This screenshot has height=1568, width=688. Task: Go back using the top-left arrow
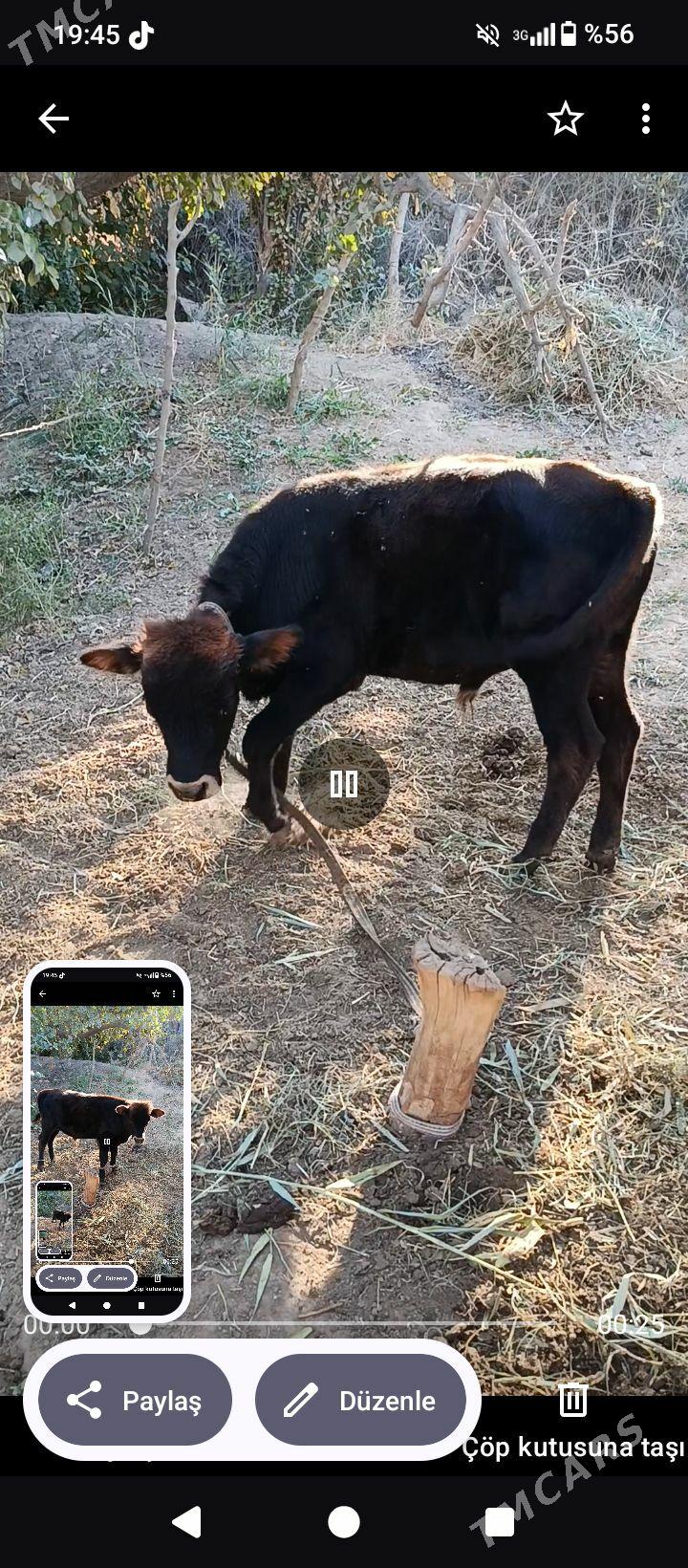(54, 120)
